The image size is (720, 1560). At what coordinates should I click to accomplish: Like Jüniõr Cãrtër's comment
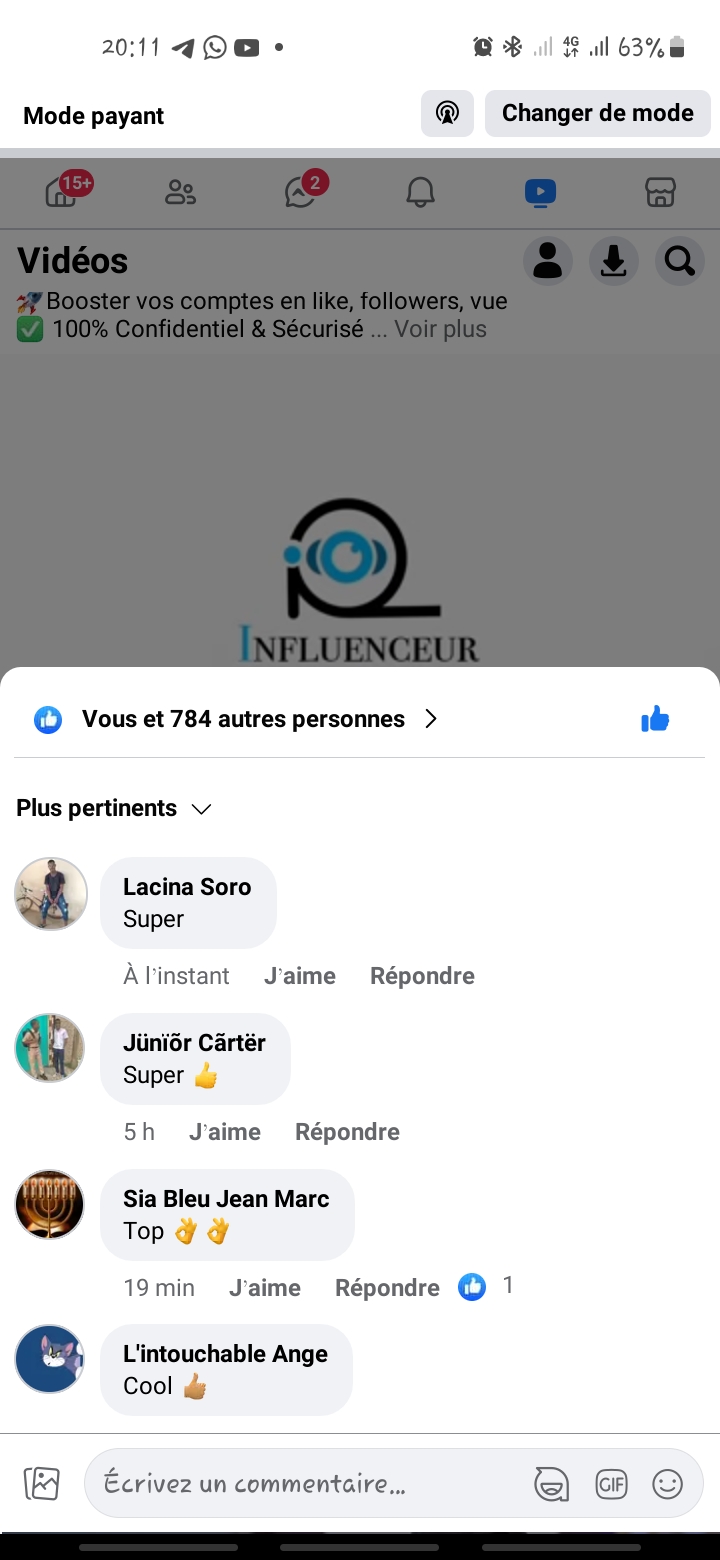pyautogui.click(x=224, y=1132)
